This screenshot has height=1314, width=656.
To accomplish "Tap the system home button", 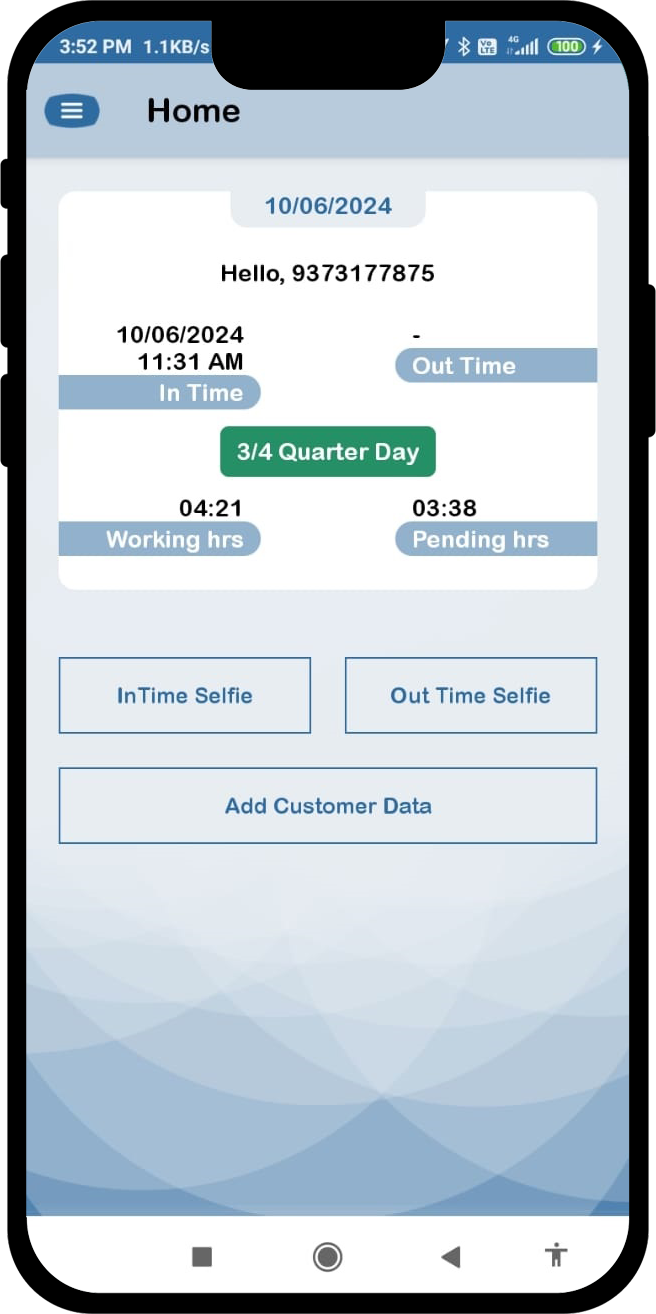I will [327, 1257].
